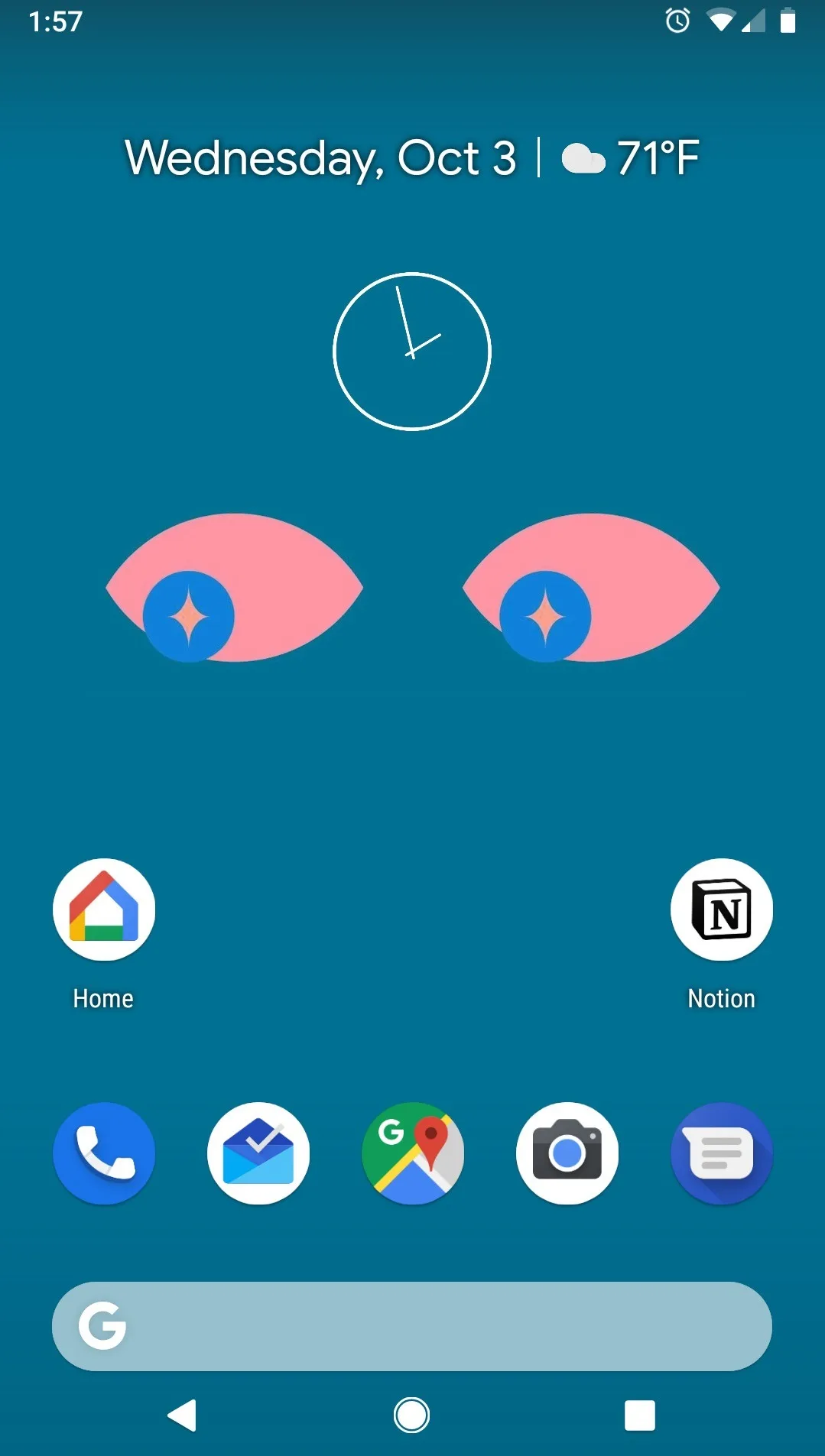This screenshot has width=825, height=1456.
Task: Open the weather showing 71°F
Action: click(x=631, y=158)
